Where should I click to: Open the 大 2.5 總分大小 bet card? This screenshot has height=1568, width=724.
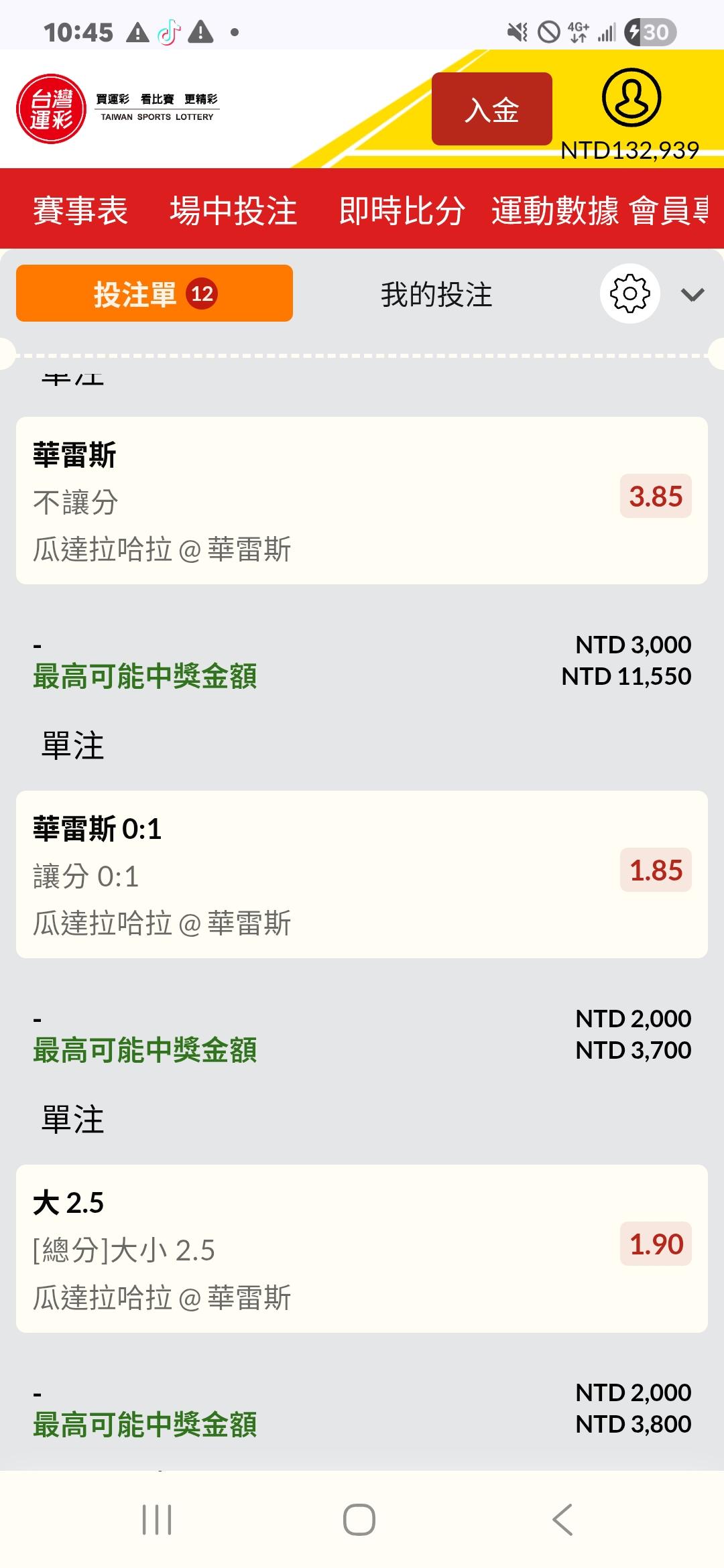coord(362,1248)
